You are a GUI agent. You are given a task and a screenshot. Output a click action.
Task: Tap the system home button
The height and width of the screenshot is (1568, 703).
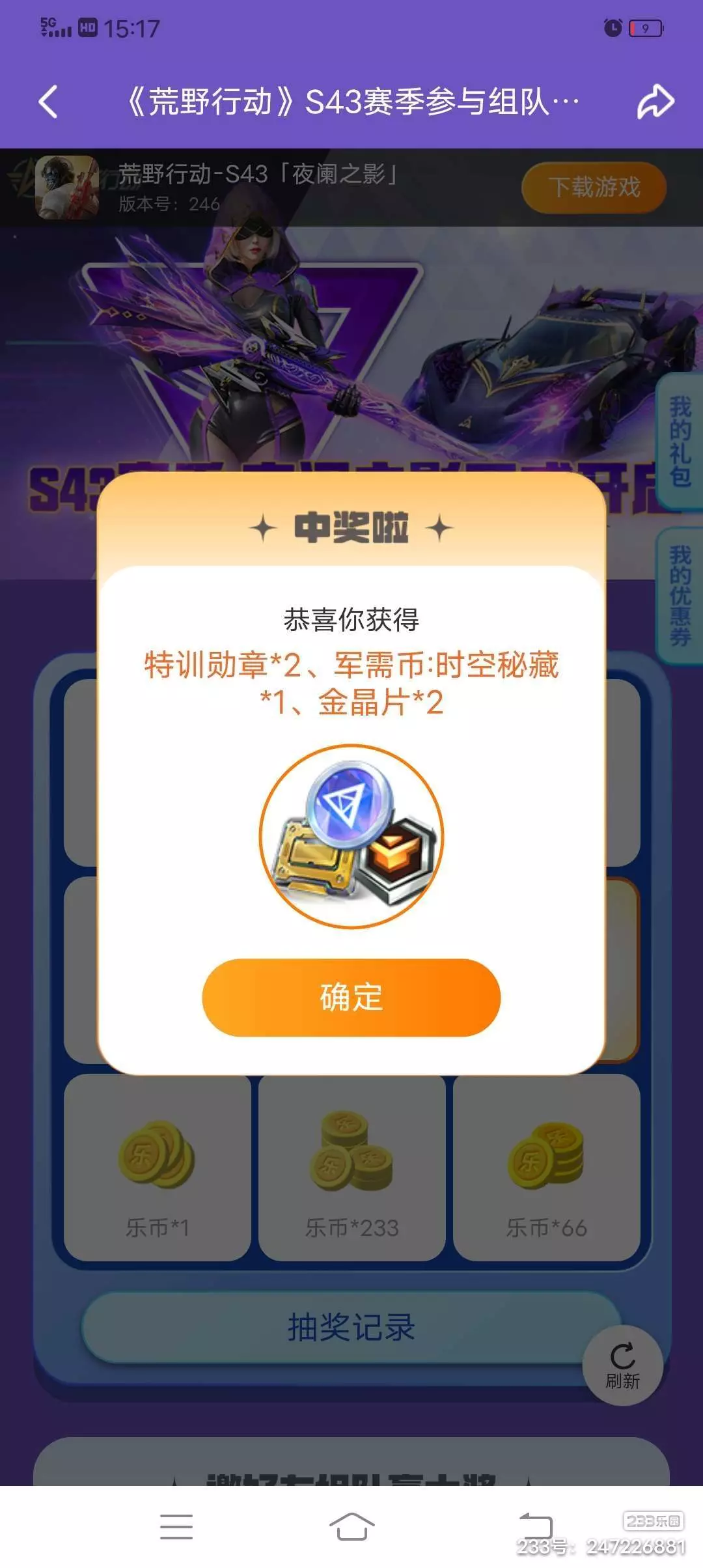click(351, 1526)
